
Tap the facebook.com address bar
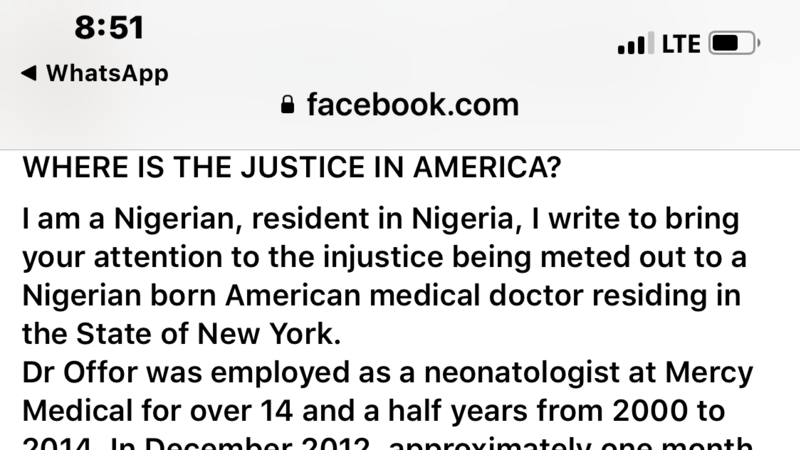400,104
